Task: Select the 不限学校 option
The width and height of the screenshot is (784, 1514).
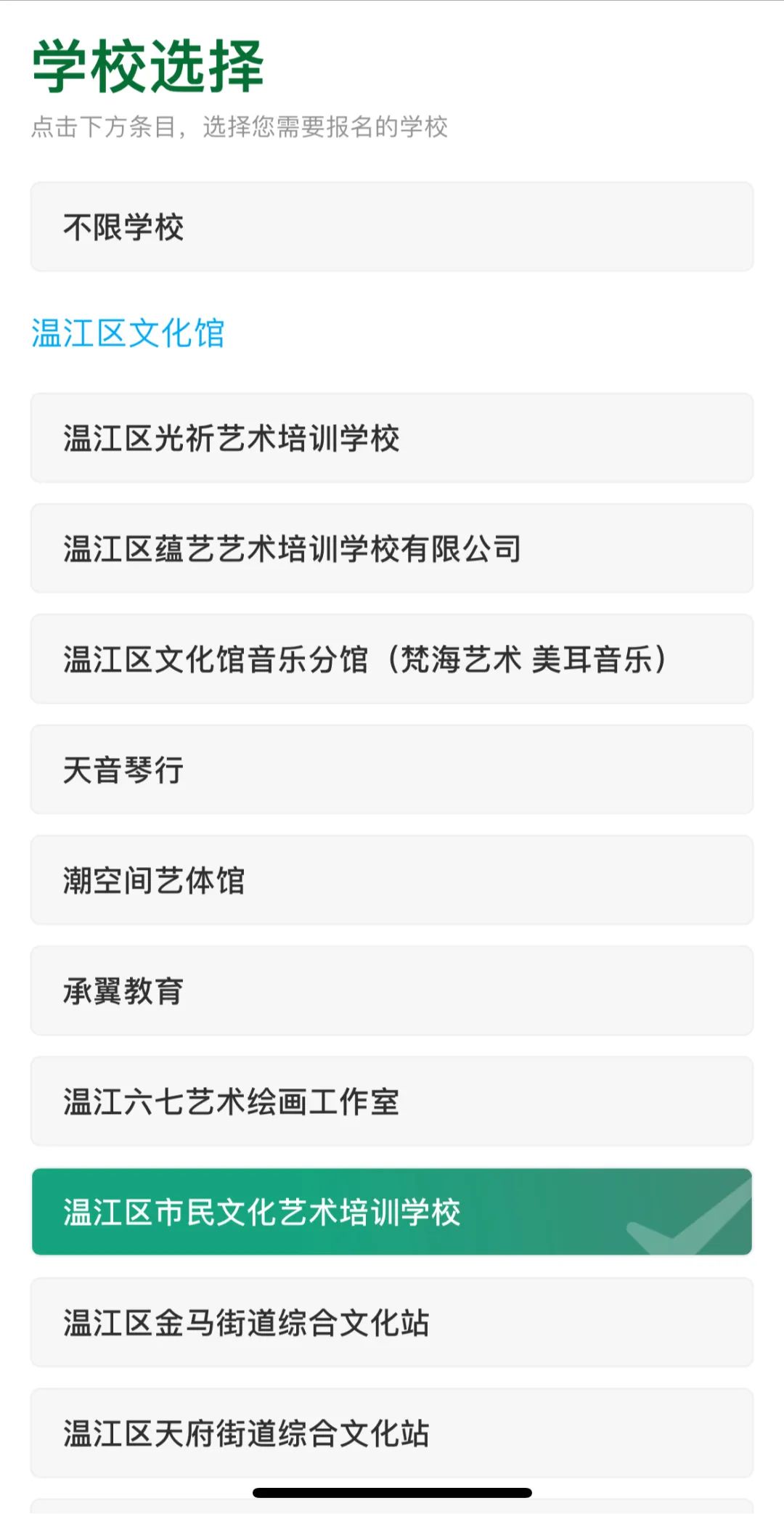Action: pyautogui.click(x=391, y=227)
